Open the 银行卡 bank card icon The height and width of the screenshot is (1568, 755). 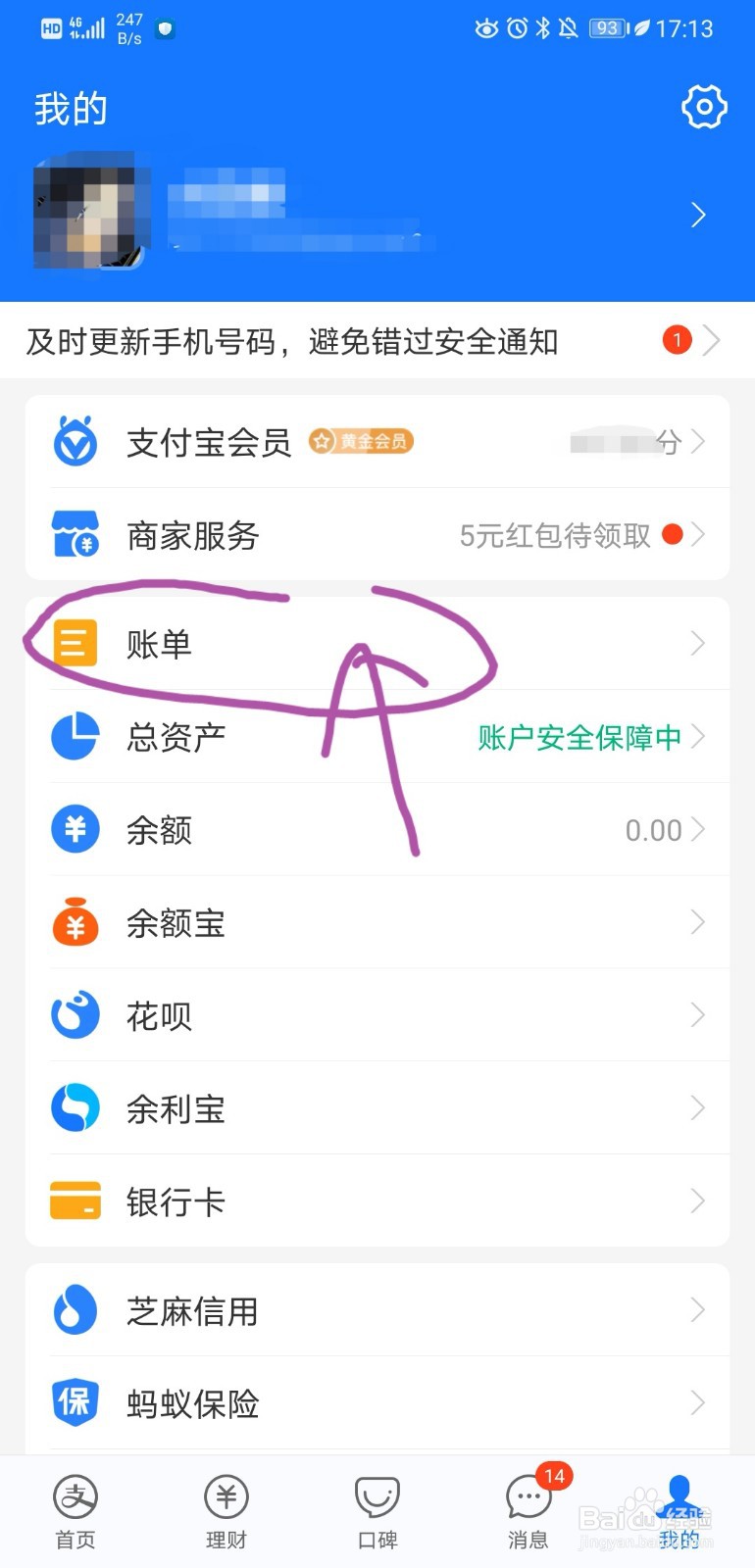(x=74, y=1200)
